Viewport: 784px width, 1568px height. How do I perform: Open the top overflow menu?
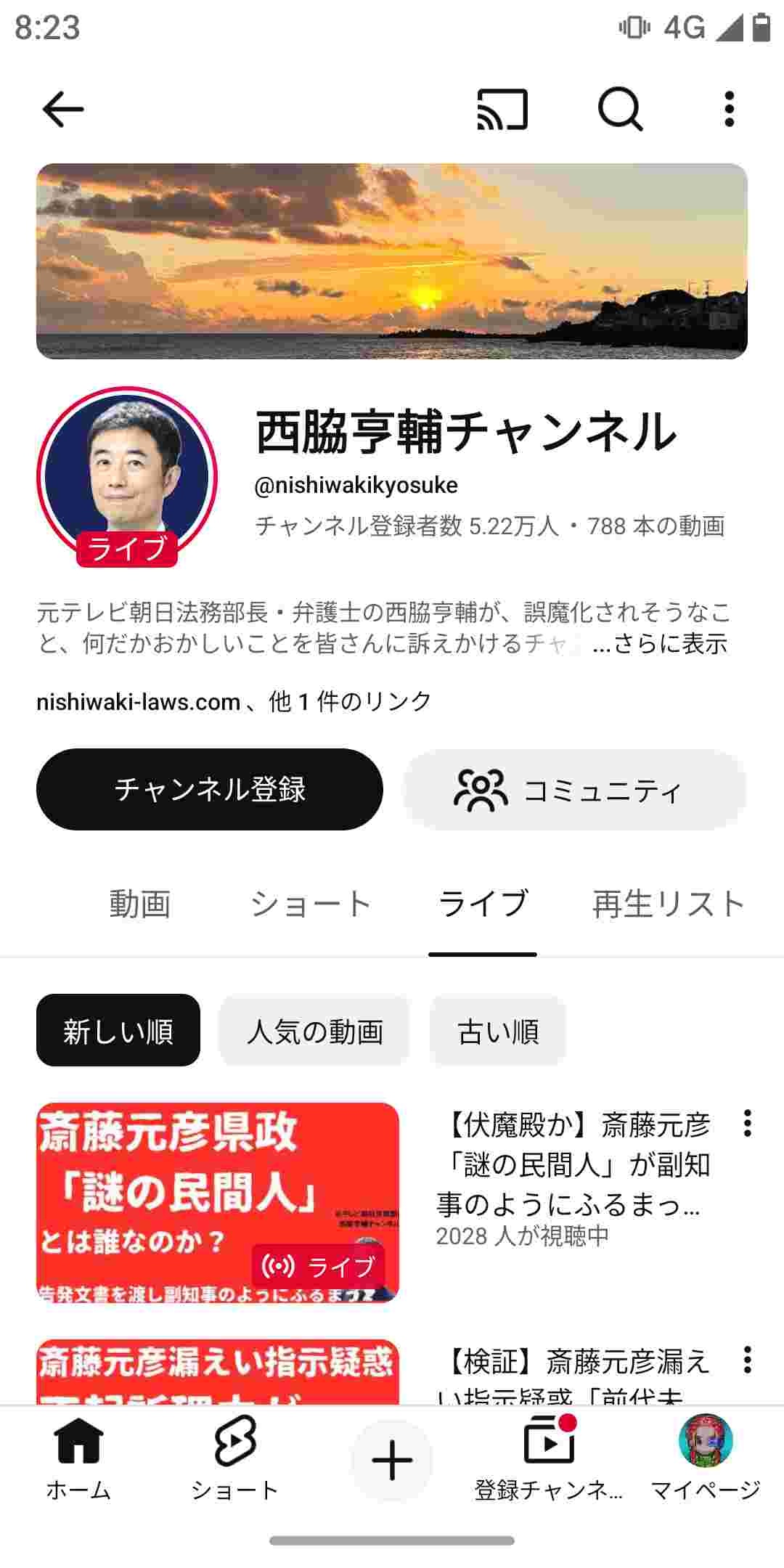[x=730, y=110]
